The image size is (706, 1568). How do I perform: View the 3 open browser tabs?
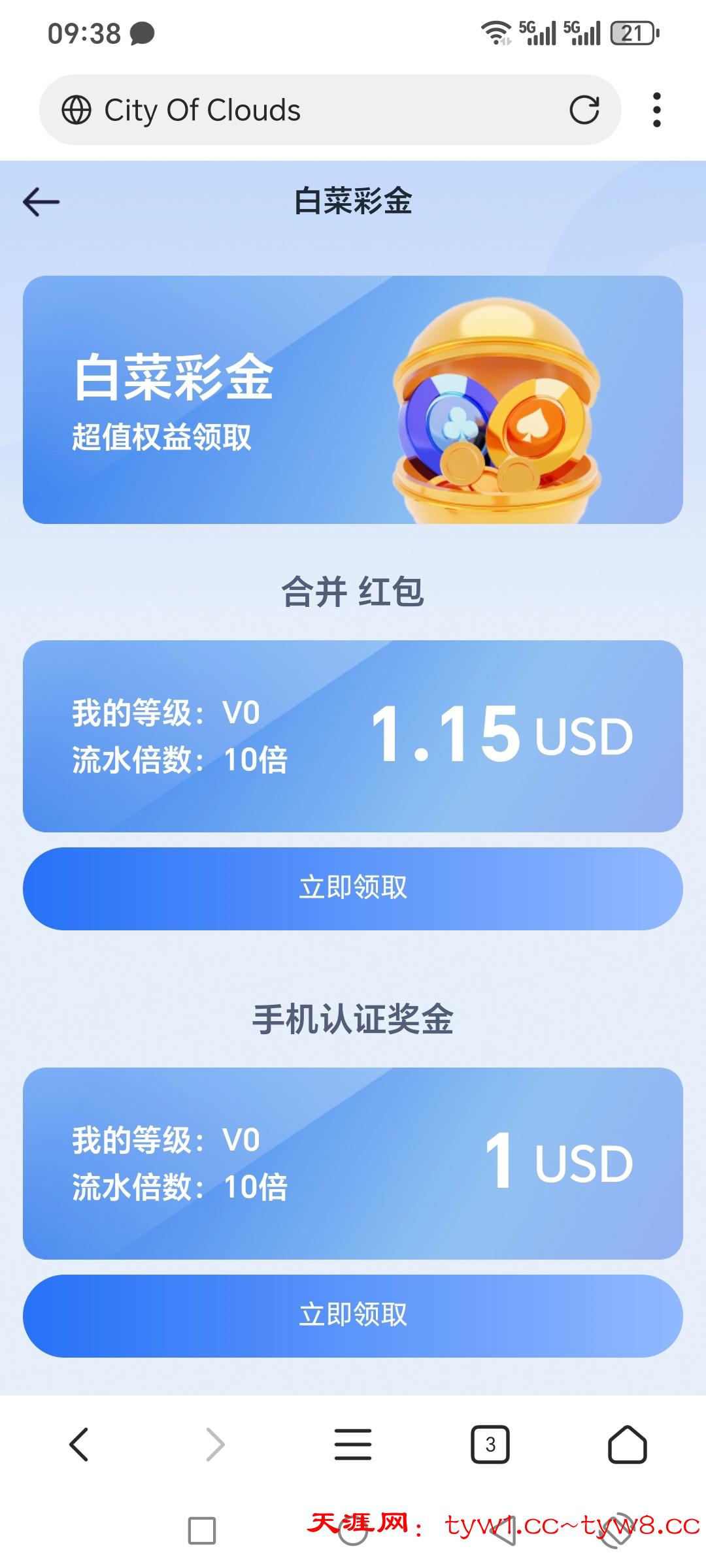pyautogui.click(x=490, y=1444)
